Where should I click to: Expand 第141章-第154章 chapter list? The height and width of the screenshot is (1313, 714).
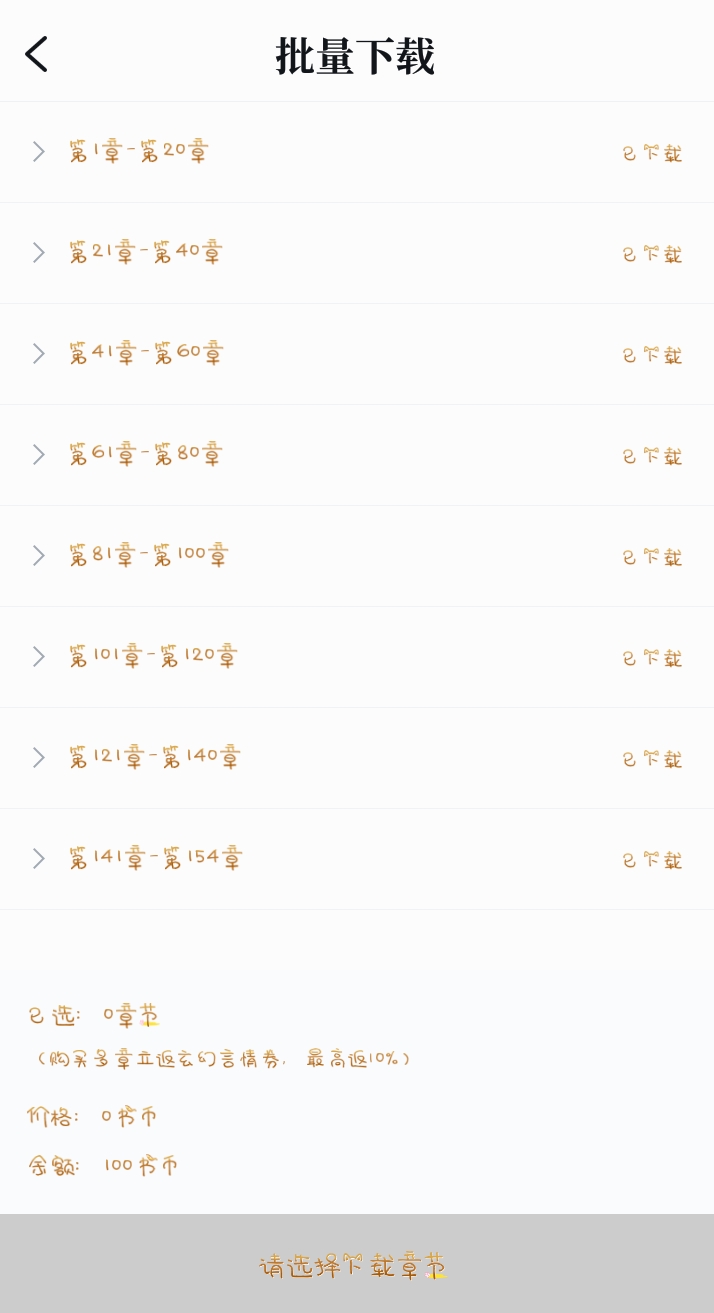pos(39,859)
